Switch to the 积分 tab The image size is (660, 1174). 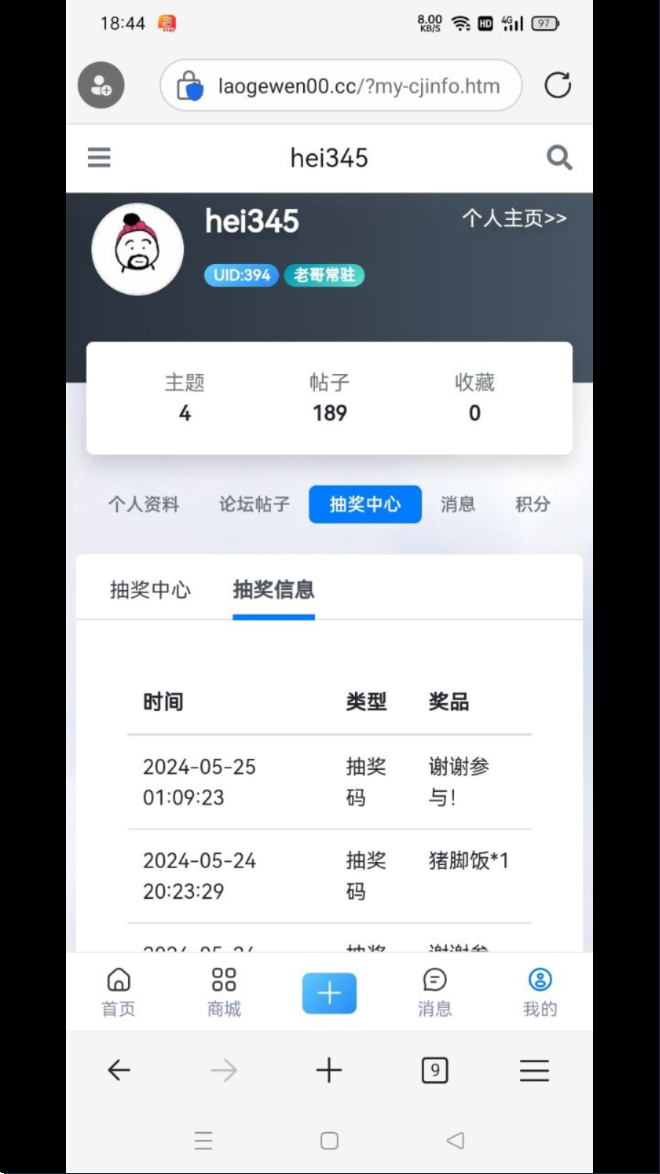[x=533, y=504]
